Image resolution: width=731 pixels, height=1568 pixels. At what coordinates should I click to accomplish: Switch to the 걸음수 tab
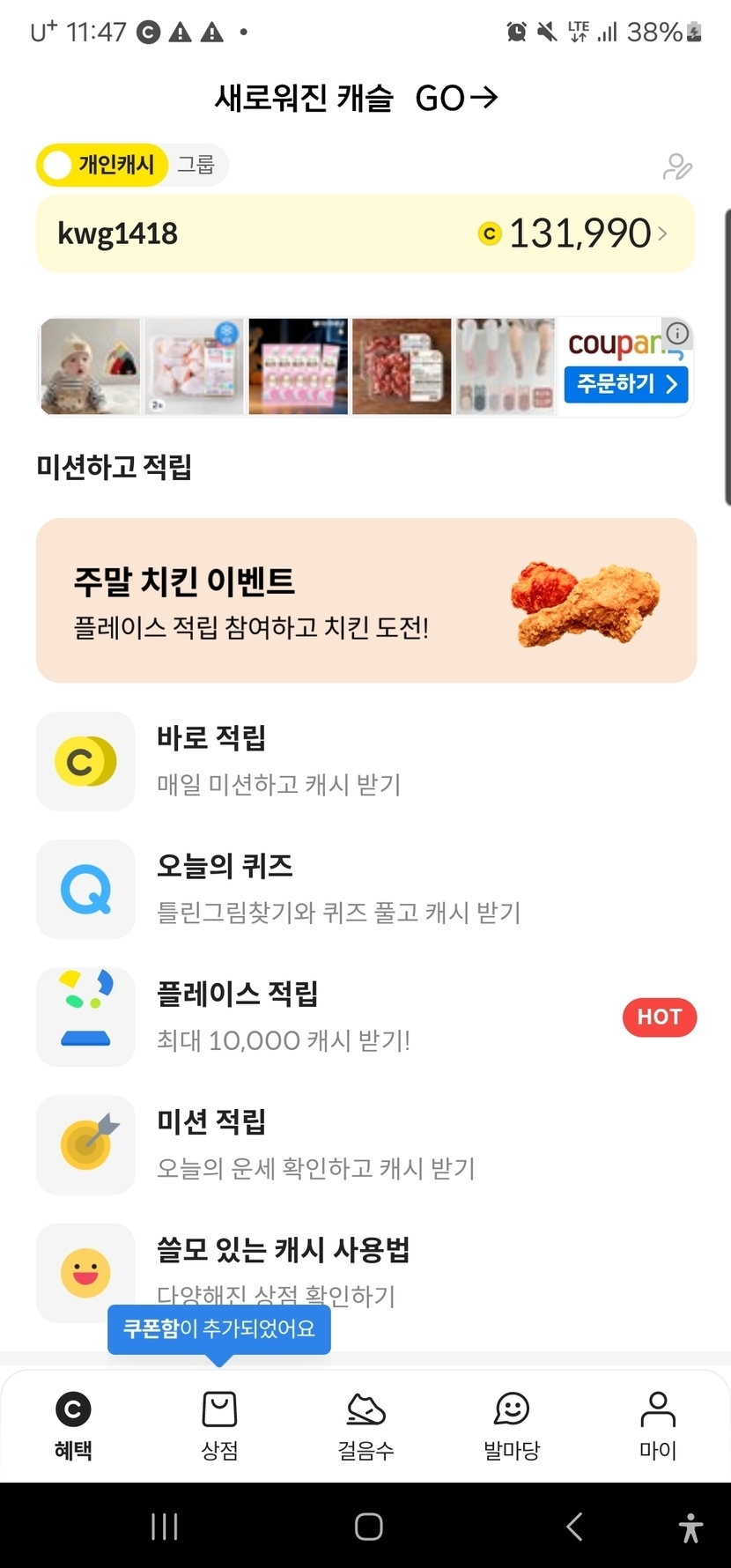365,1424
